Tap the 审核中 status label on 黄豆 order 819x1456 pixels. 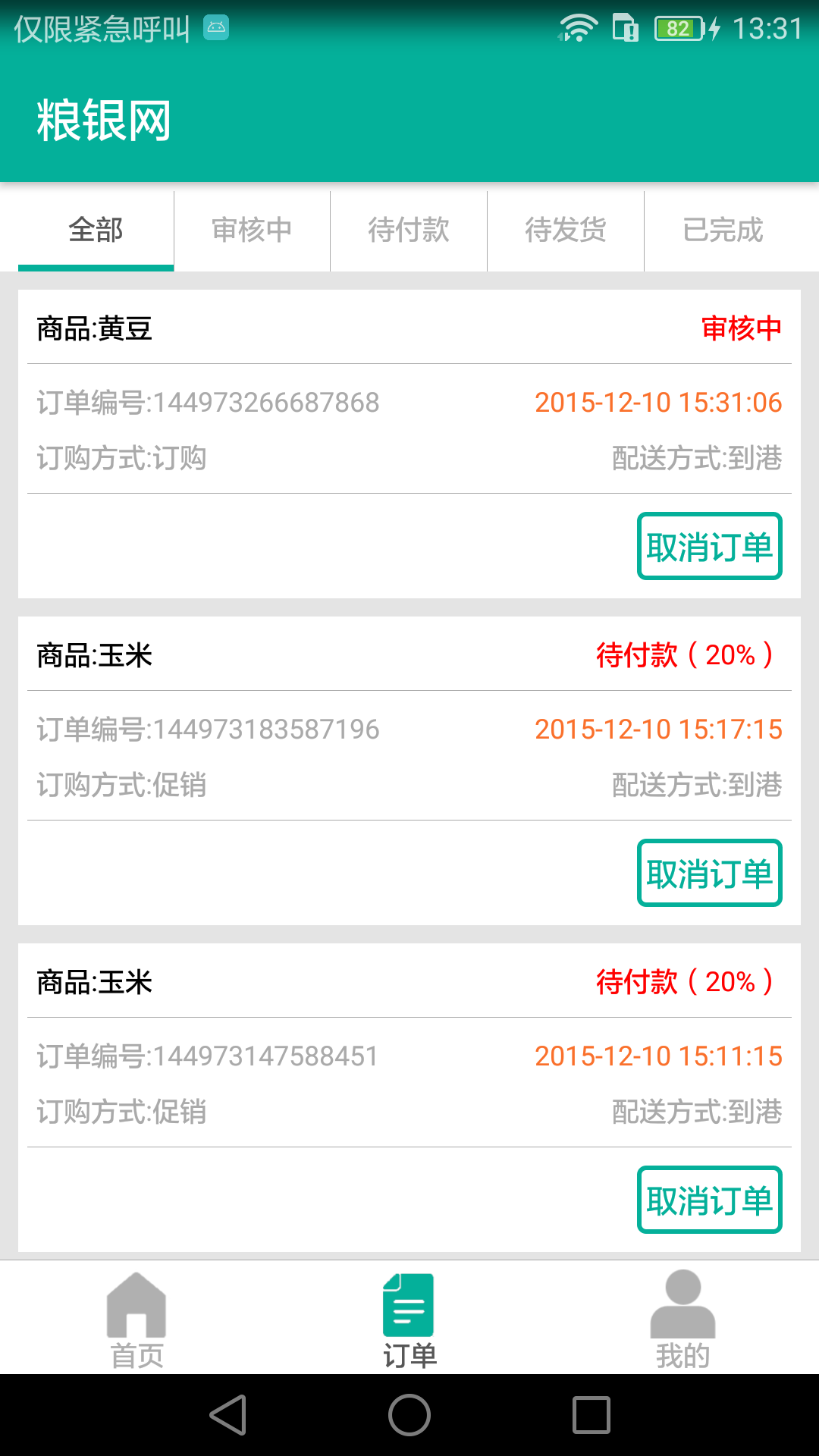741,330
